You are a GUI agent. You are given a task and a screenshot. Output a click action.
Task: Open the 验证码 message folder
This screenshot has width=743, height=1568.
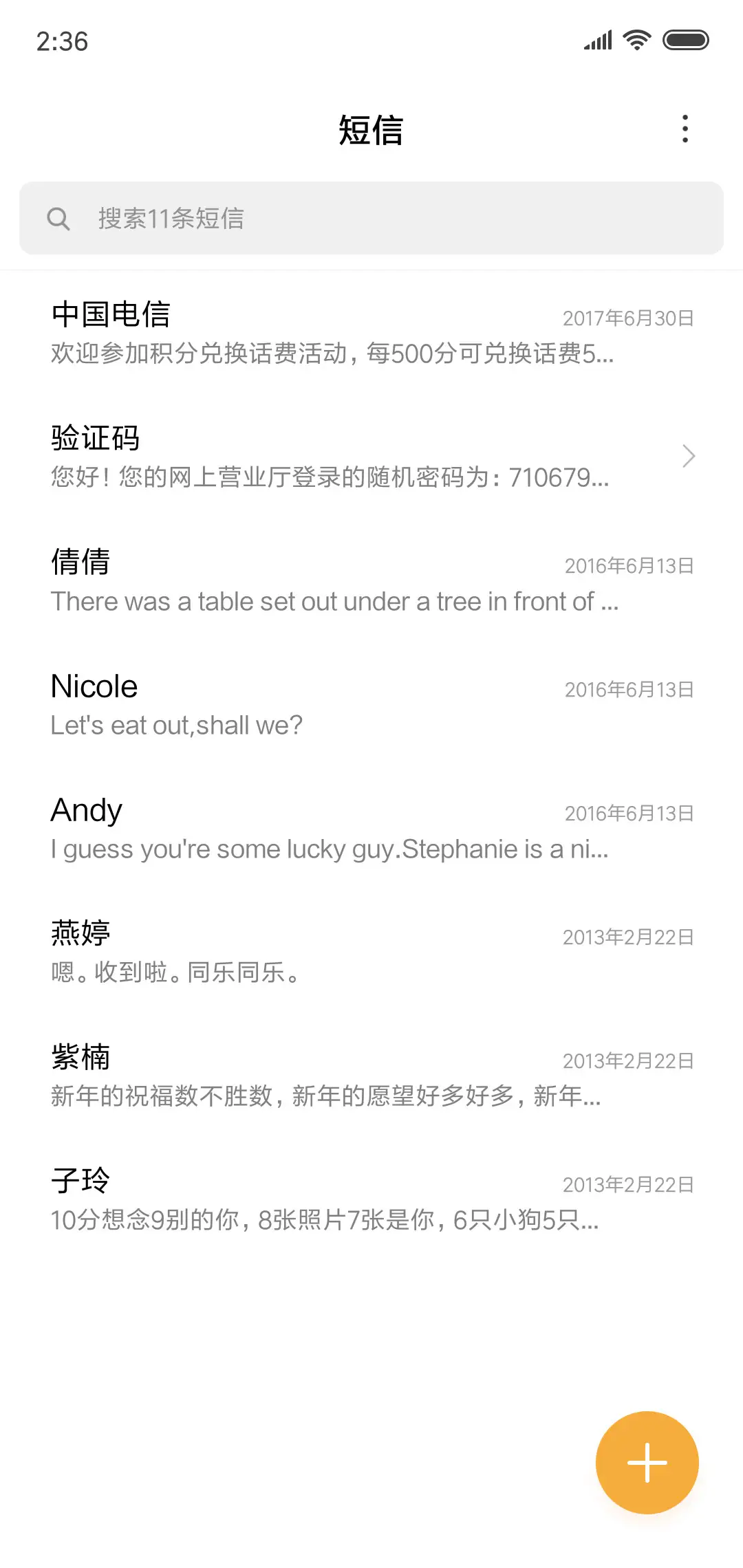tap(371, 457)
